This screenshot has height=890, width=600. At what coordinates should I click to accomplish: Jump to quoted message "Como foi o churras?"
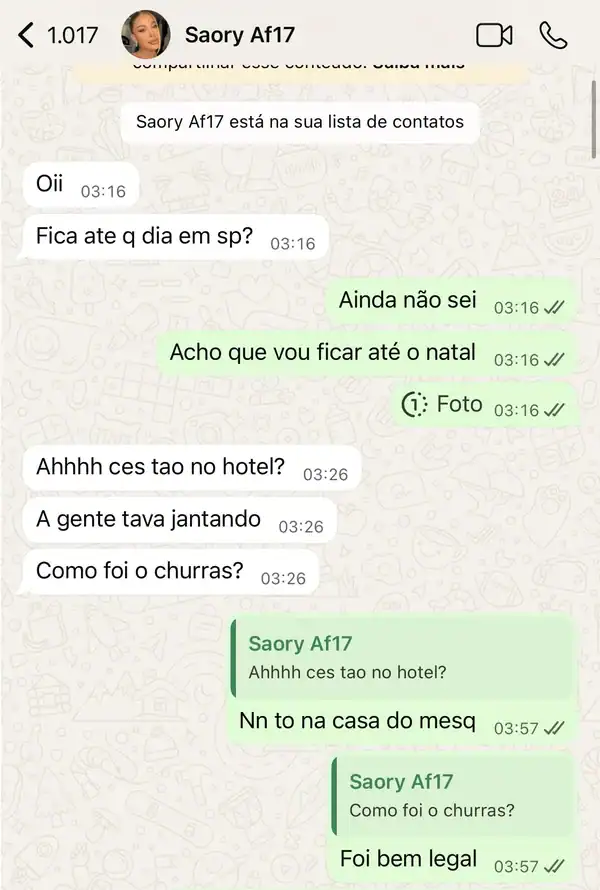454,796
